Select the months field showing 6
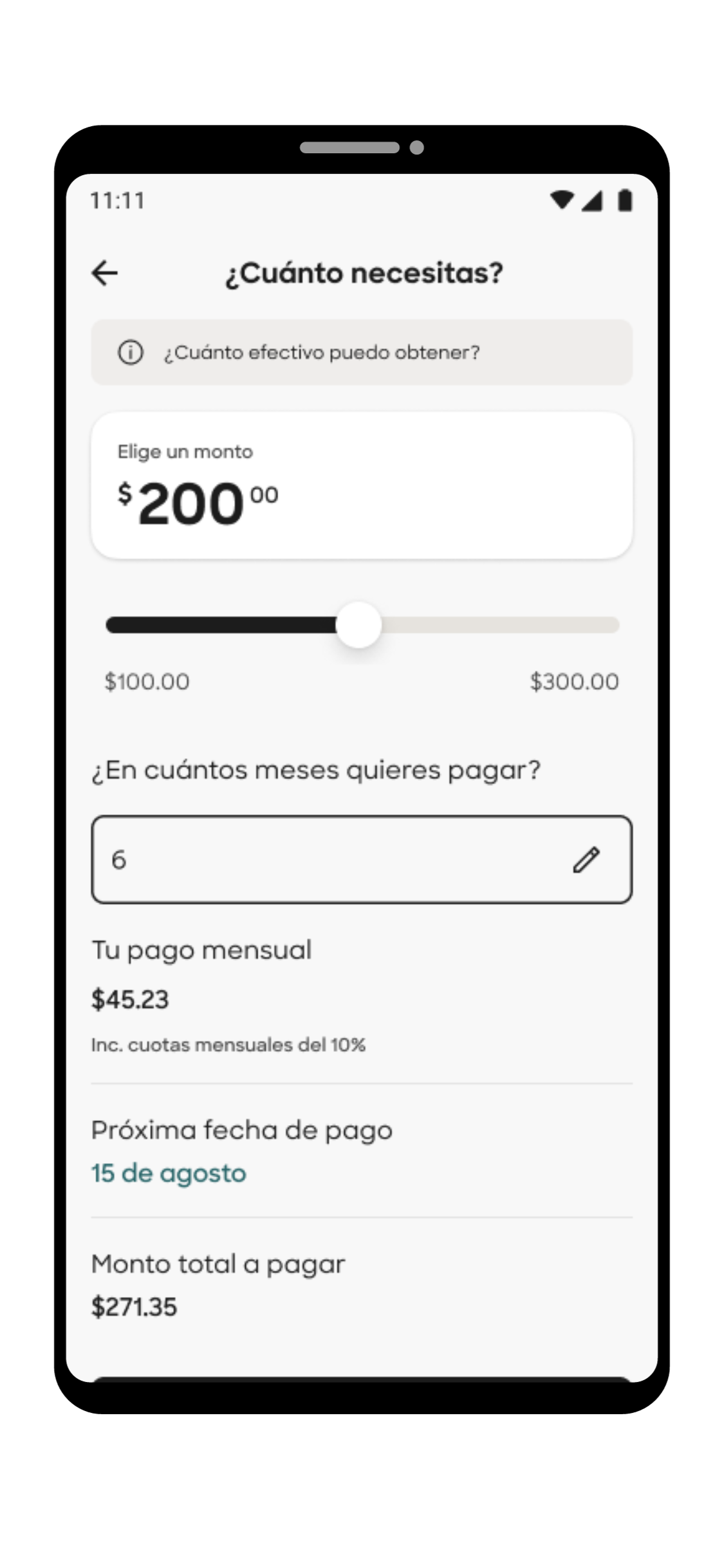 coord(322,860)
